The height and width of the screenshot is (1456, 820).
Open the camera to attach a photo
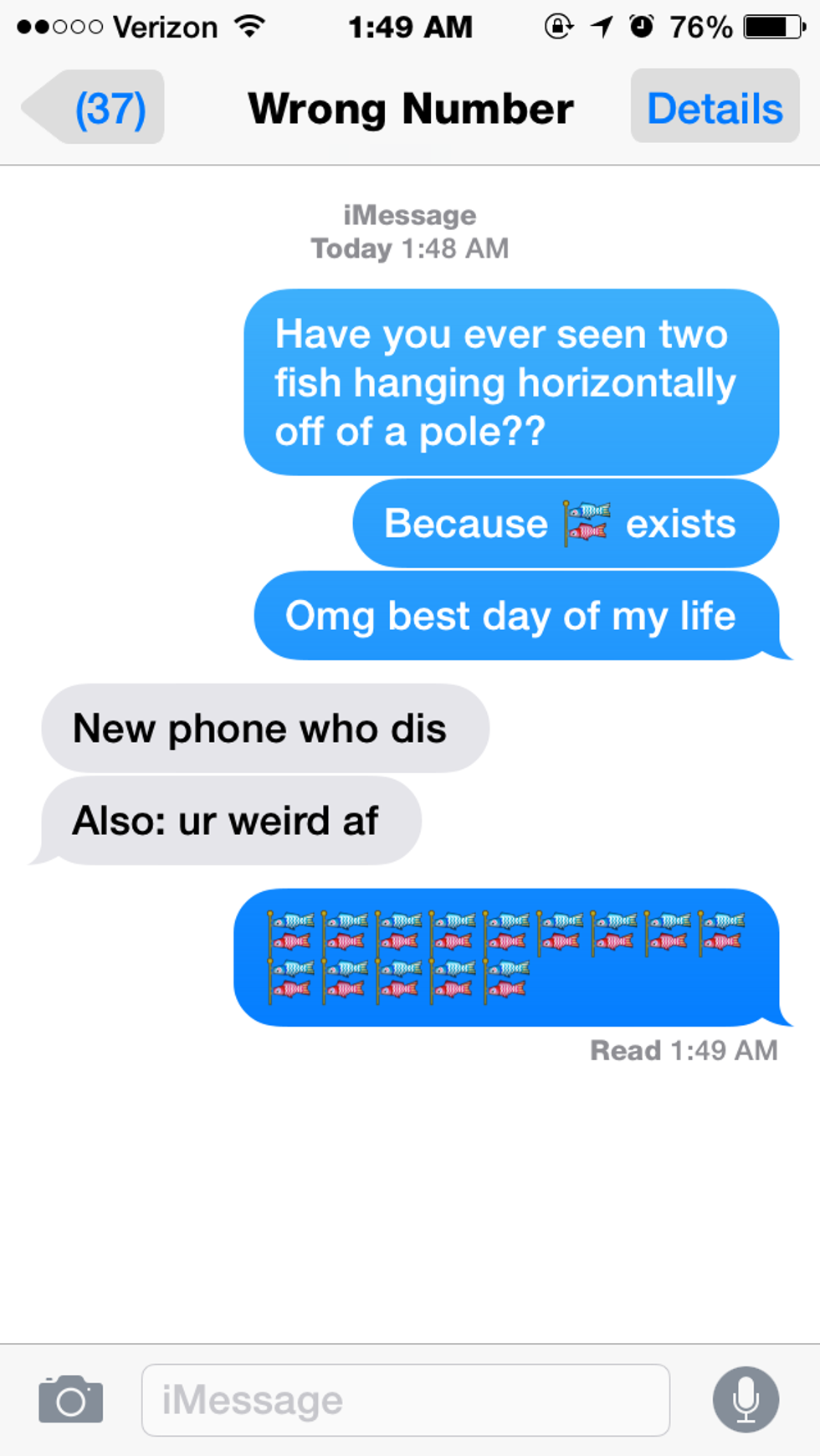[x=71, y=1399]
